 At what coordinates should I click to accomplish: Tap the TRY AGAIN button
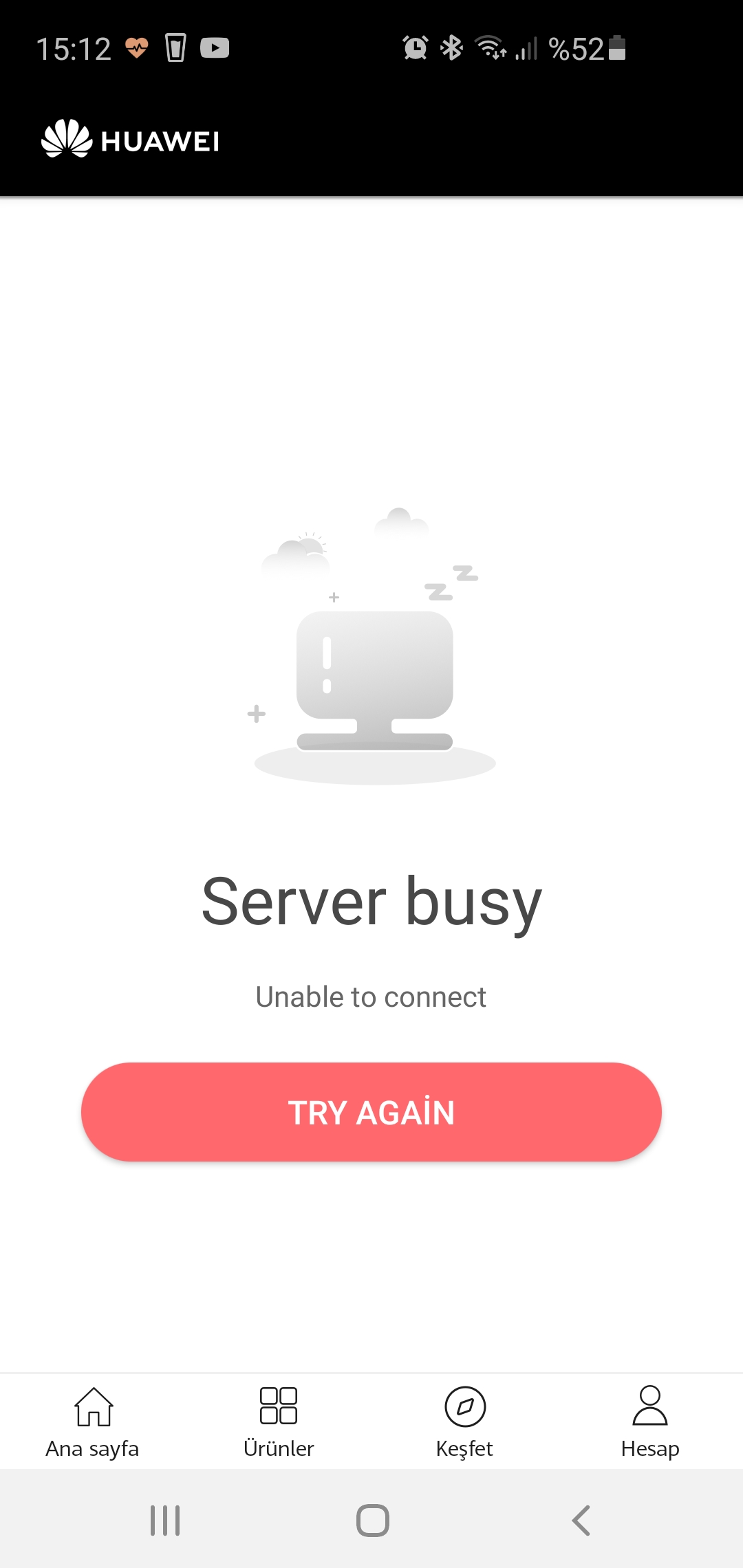[x=371, y=1112]
